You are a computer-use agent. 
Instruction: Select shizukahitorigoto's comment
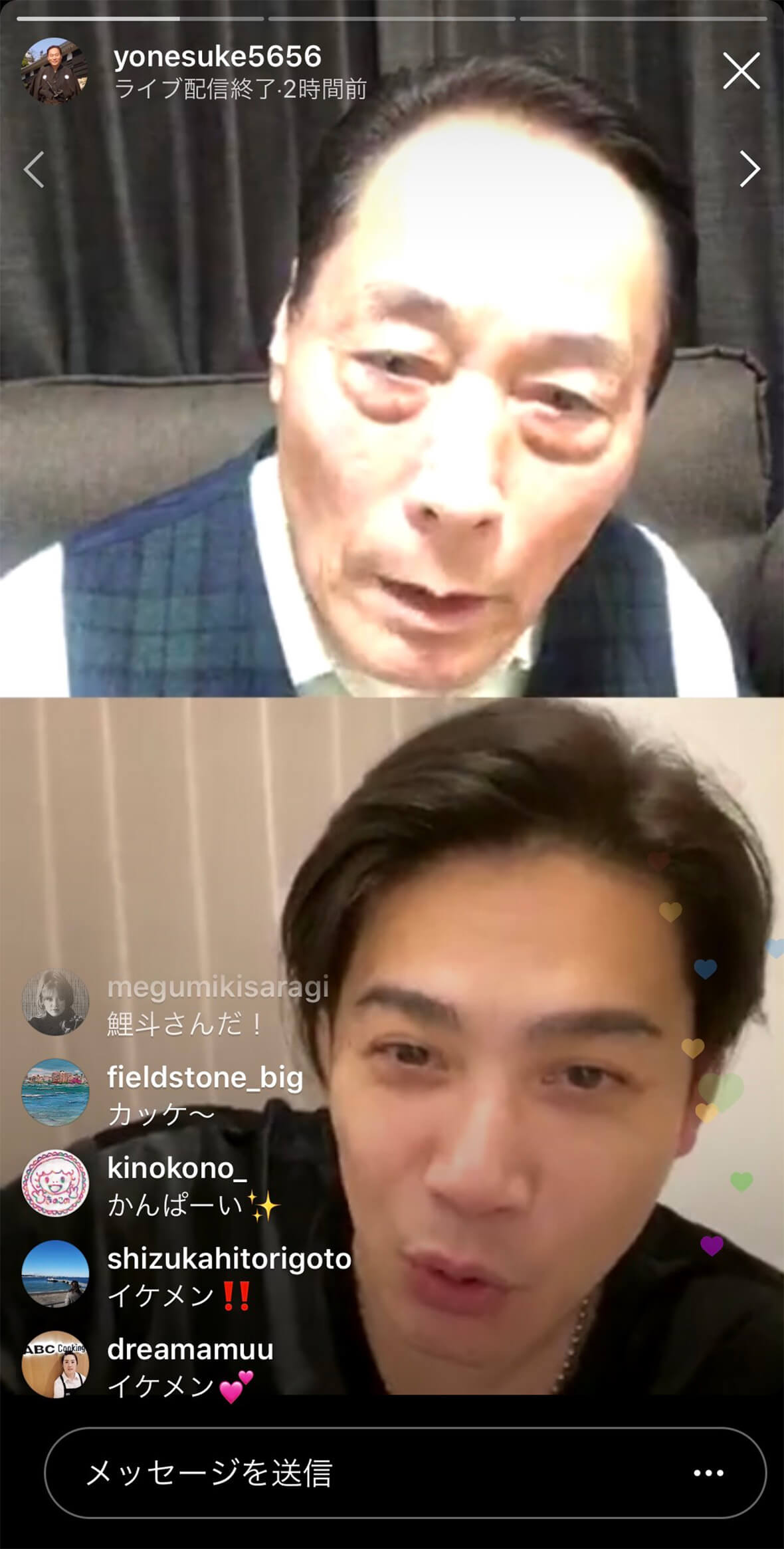(x=229, y=1276)
